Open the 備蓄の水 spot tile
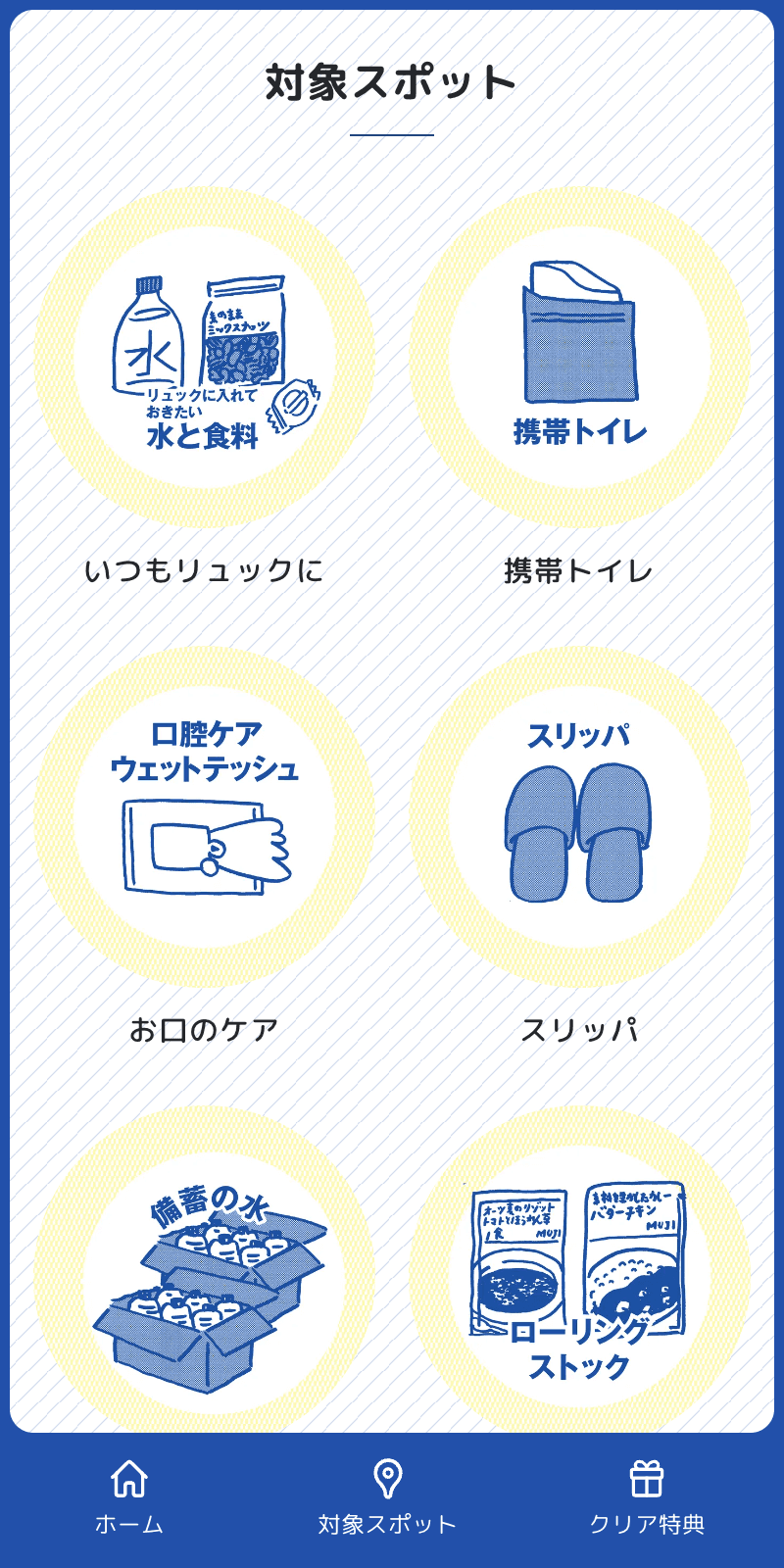784x1568 pixels. pyautogui.click(x=204, y=1274)
